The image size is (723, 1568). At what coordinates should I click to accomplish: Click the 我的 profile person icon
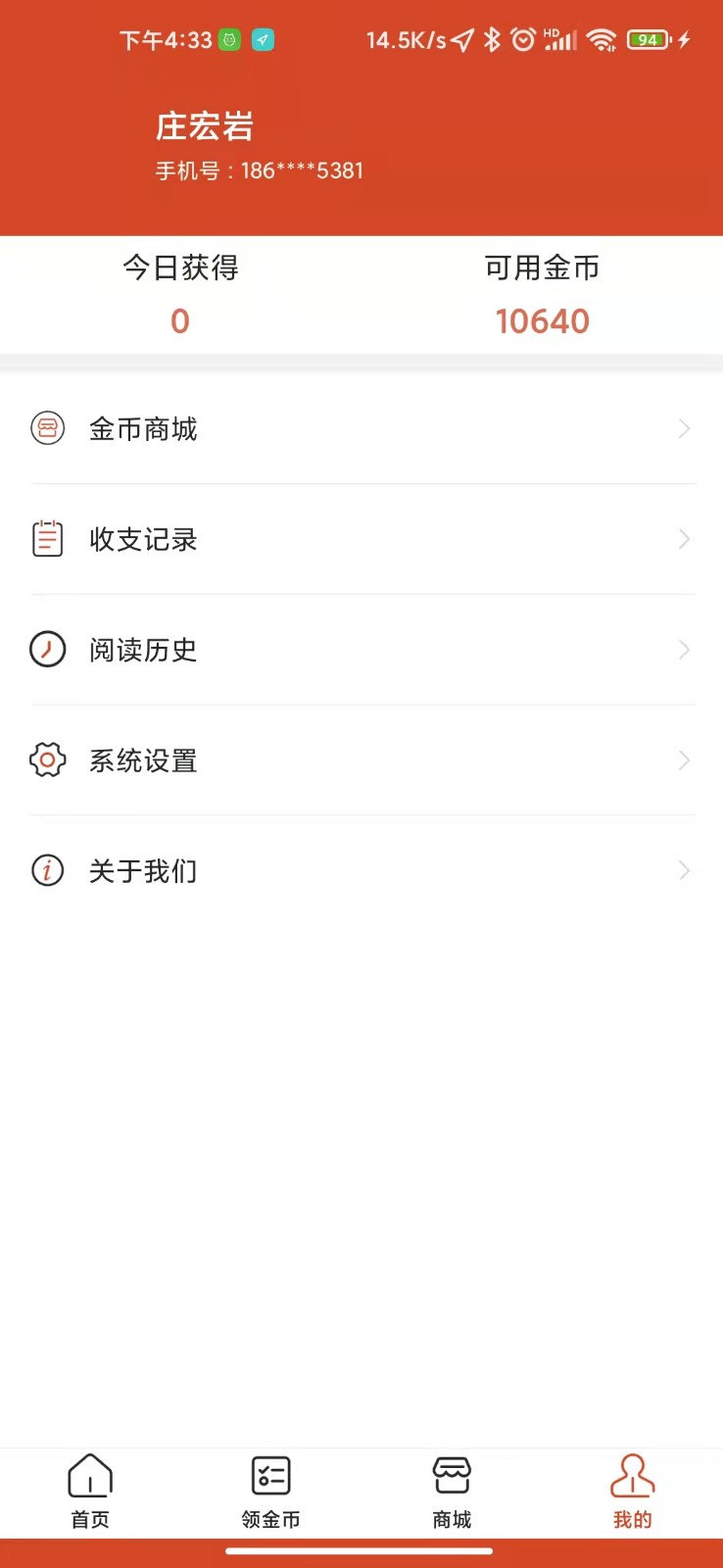(632, 1474)
